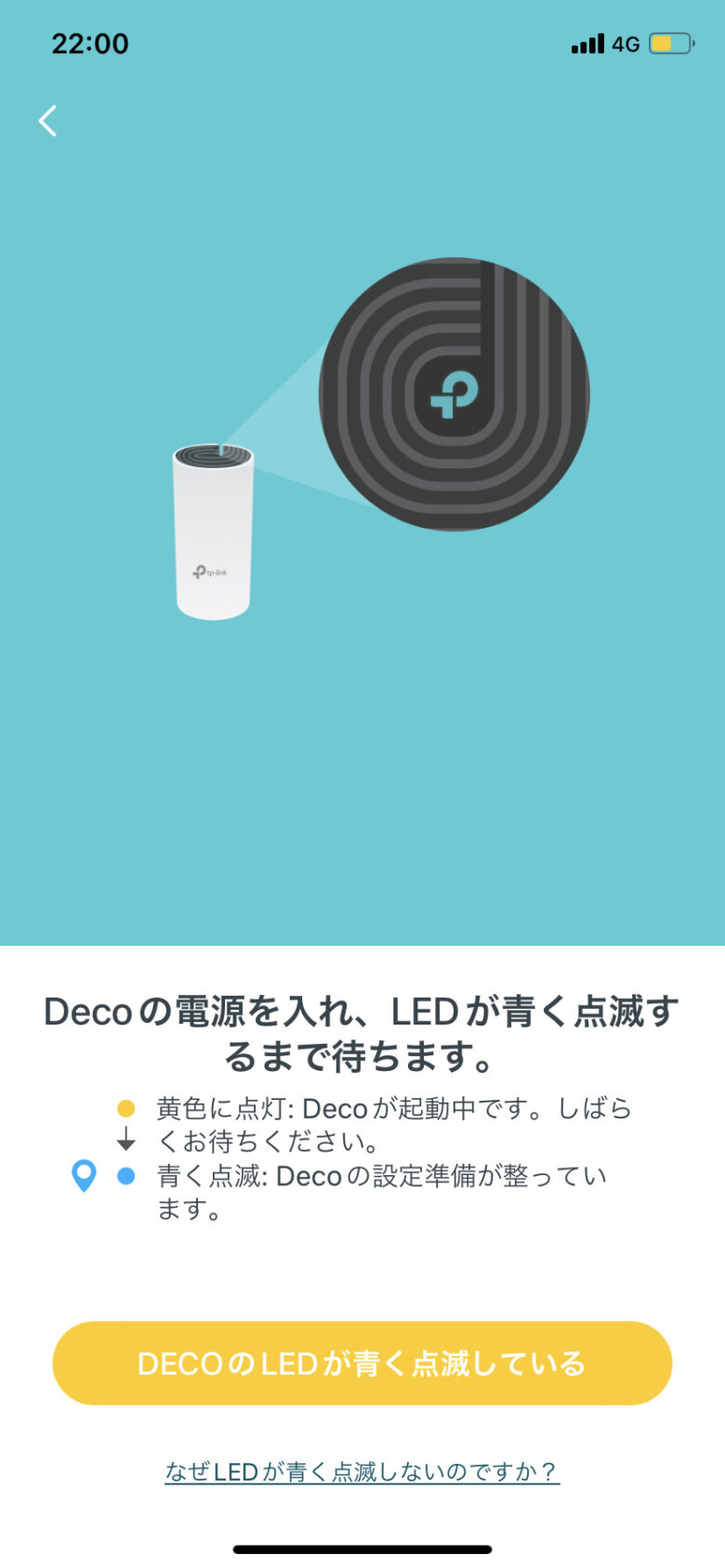The width and height of the screenshot is (725, 1568).
Task: Open なぜLEDが青く点滅しないのですか？ link
Action: click(x=362, y=1471)
